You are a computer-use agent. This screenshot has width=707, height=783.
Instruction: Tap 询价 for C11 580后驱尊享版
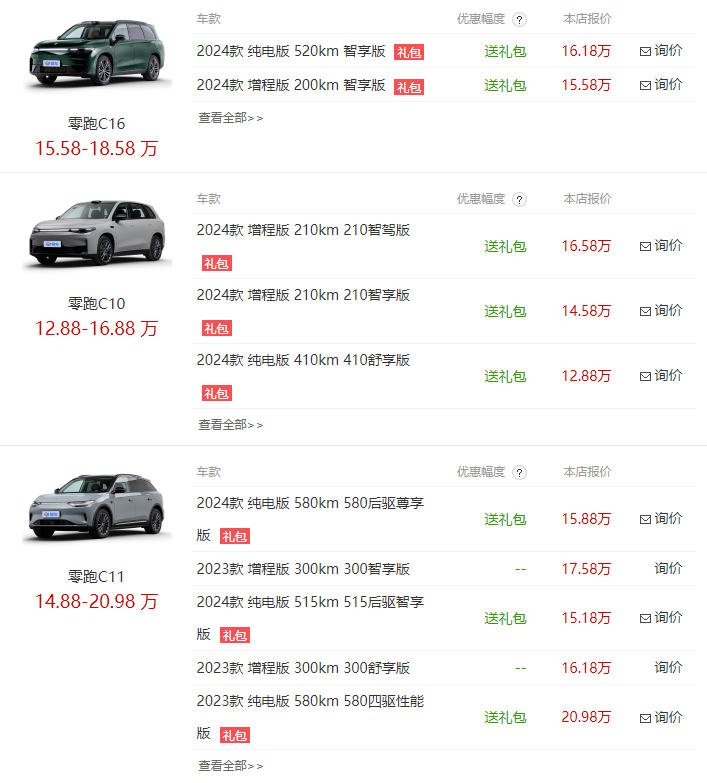pos(661,519)
